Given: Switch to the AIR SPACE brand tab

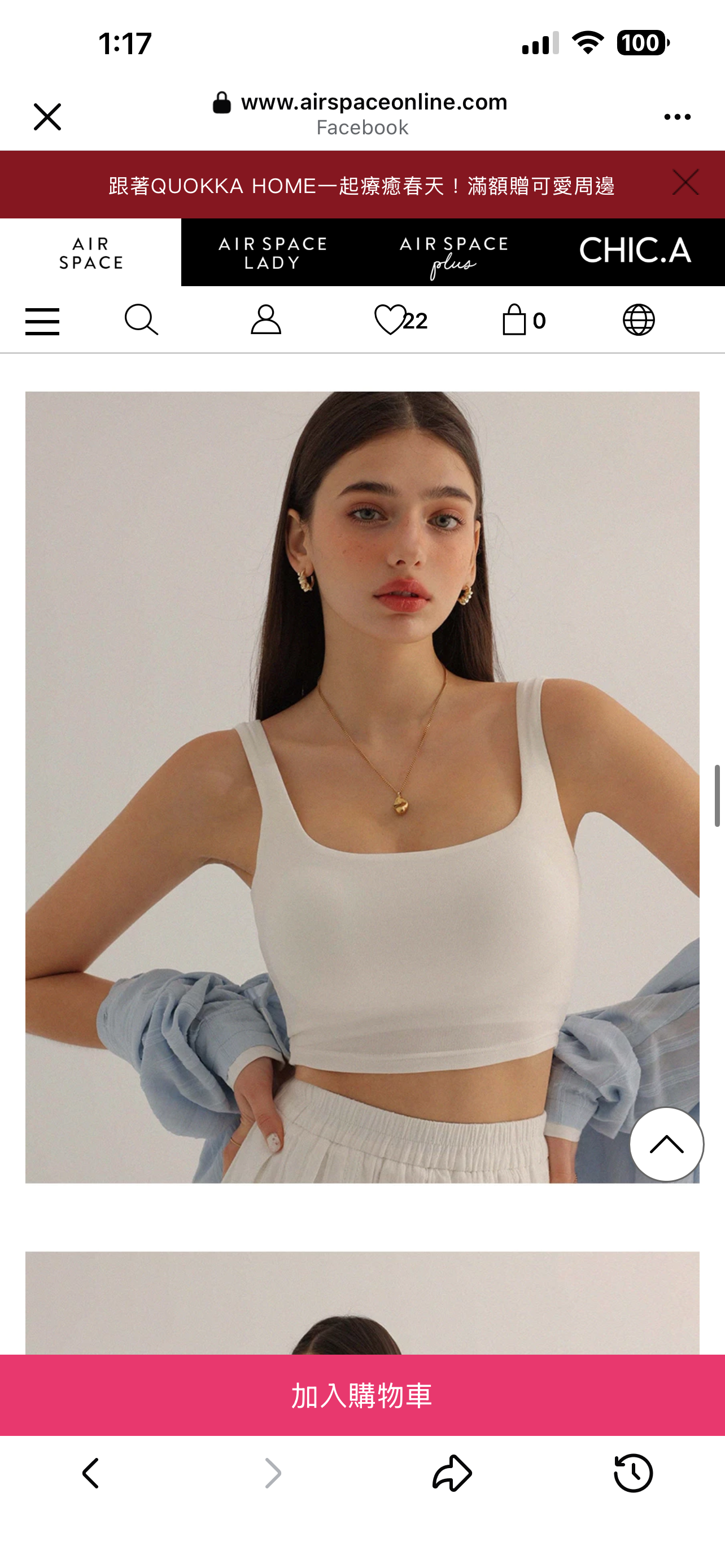Looking at the screenshot, I should click(x=91, y=253).
